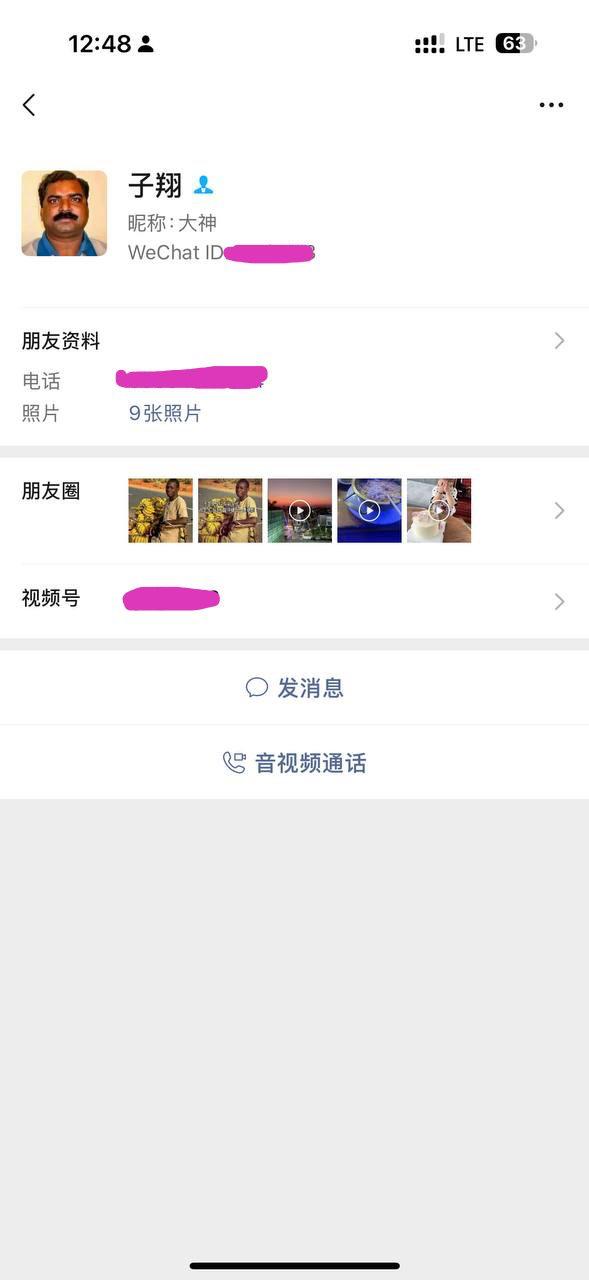Start a call with 音视频通话
The image size is (589, 1280).
point(294,763)
